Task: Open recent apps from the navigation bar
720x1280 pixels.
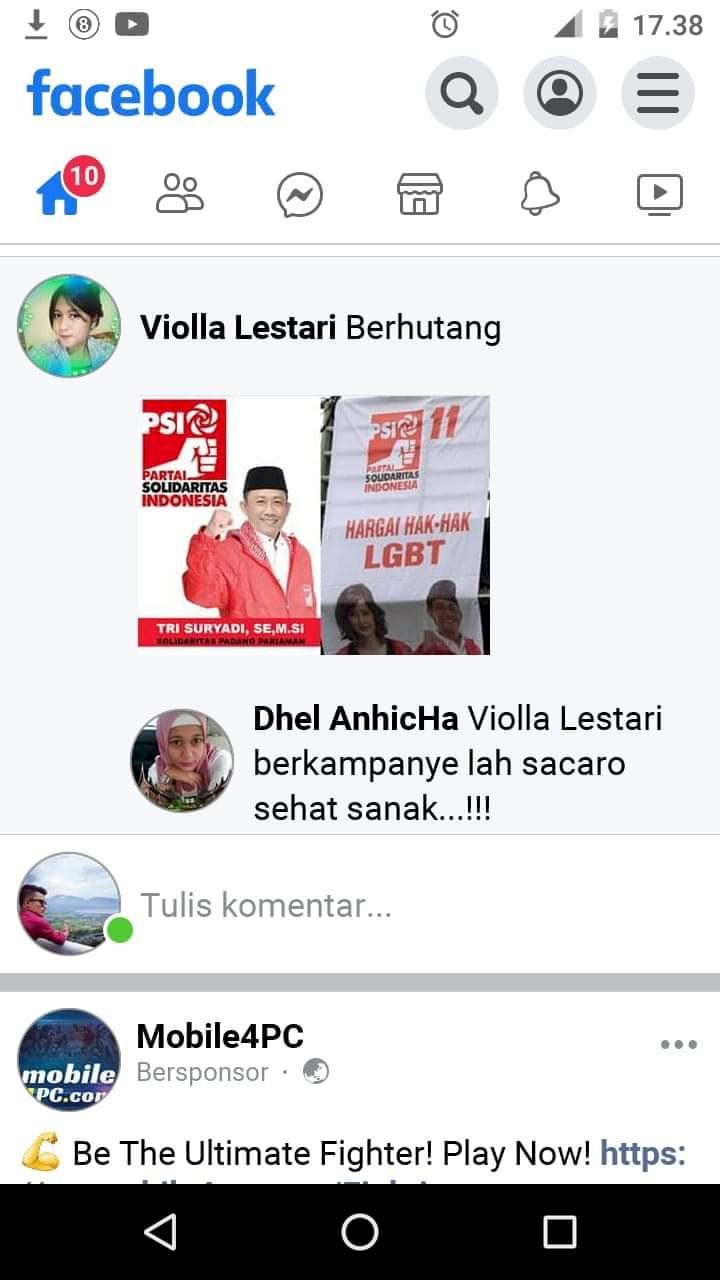Action: click(560, 1232)
